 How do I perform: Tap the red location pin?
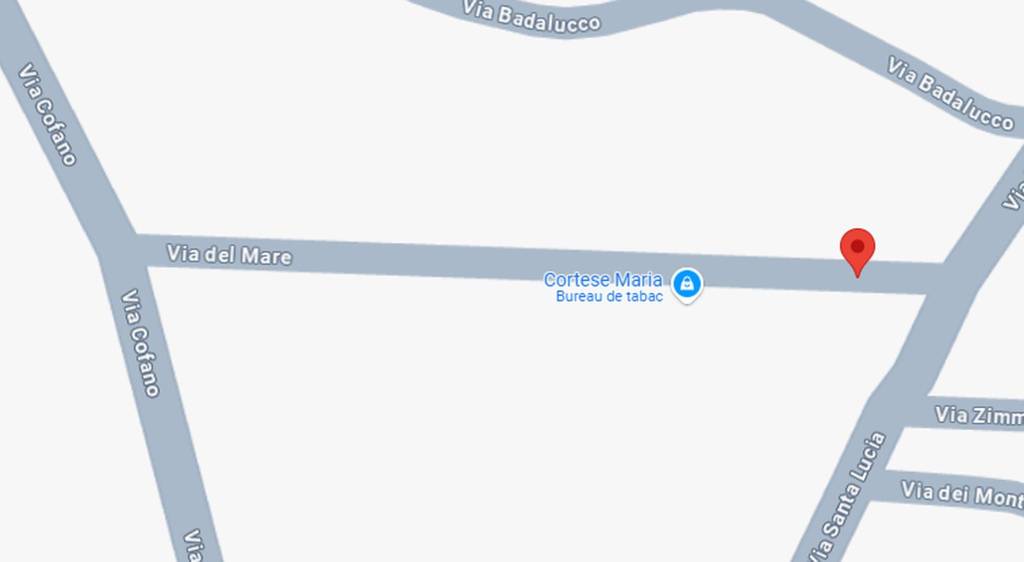[x=857, y=248]
